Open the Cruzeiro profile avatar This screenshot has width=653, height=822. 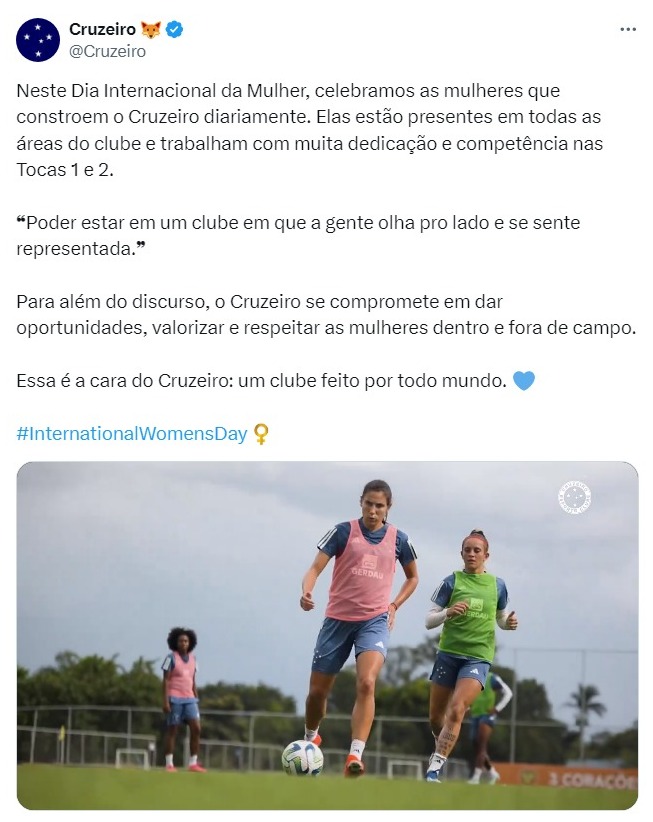click(x=37, y=40)
